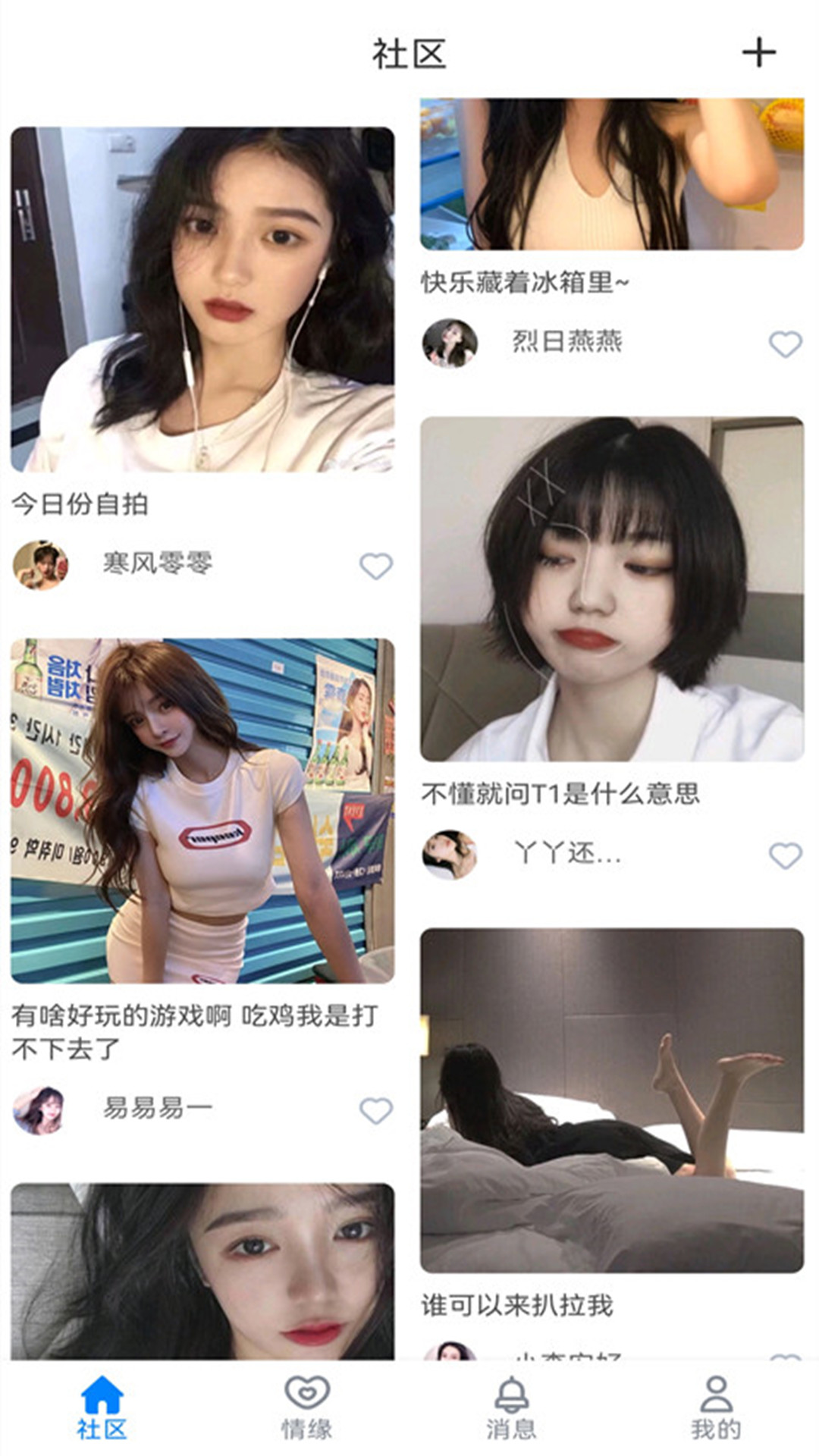Open the 今日份自拍 post photo
The image size is (819, 1456).
202,300
